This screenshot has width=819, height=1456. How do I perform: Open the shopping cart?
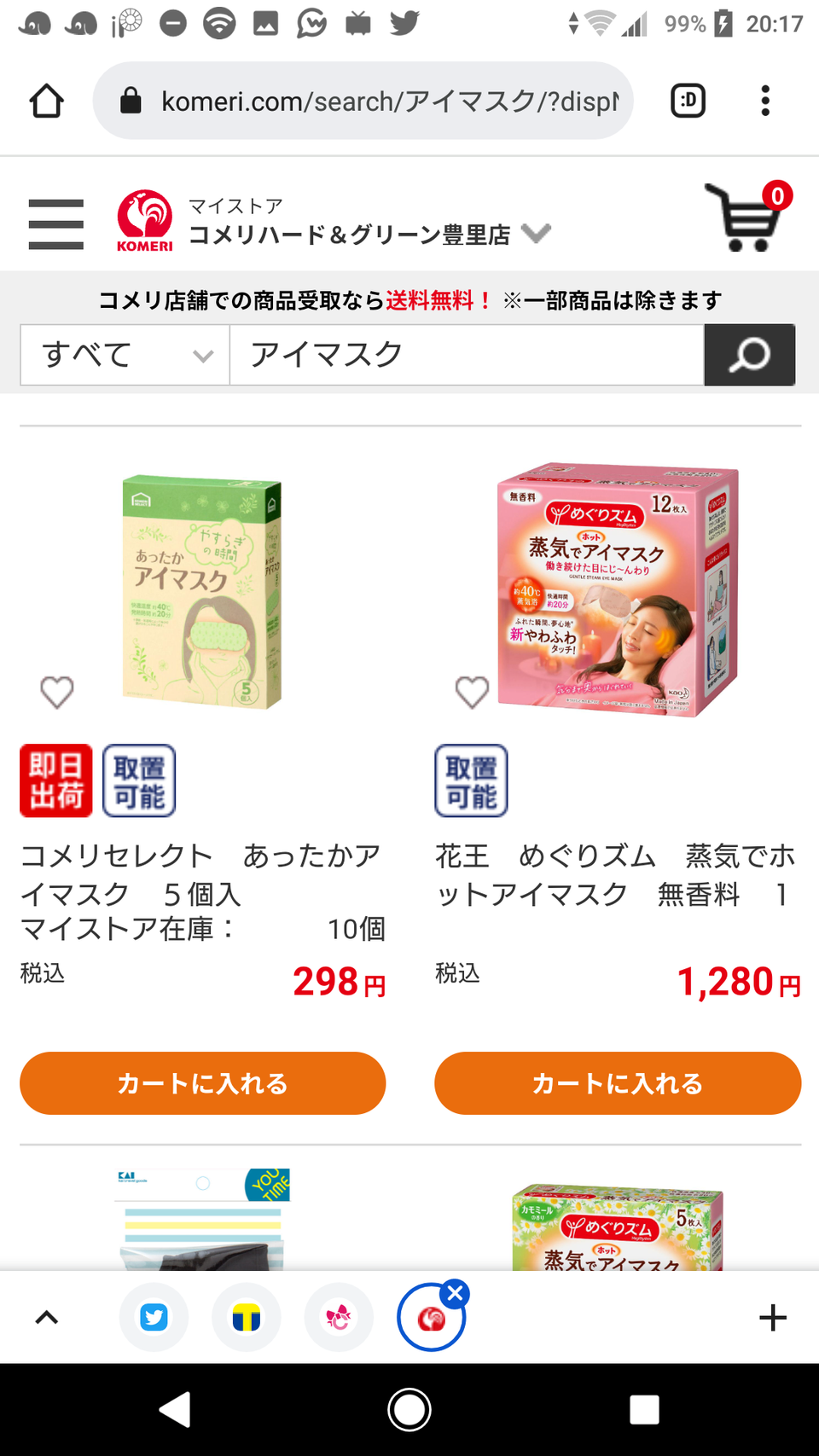(x=744, y=218)
